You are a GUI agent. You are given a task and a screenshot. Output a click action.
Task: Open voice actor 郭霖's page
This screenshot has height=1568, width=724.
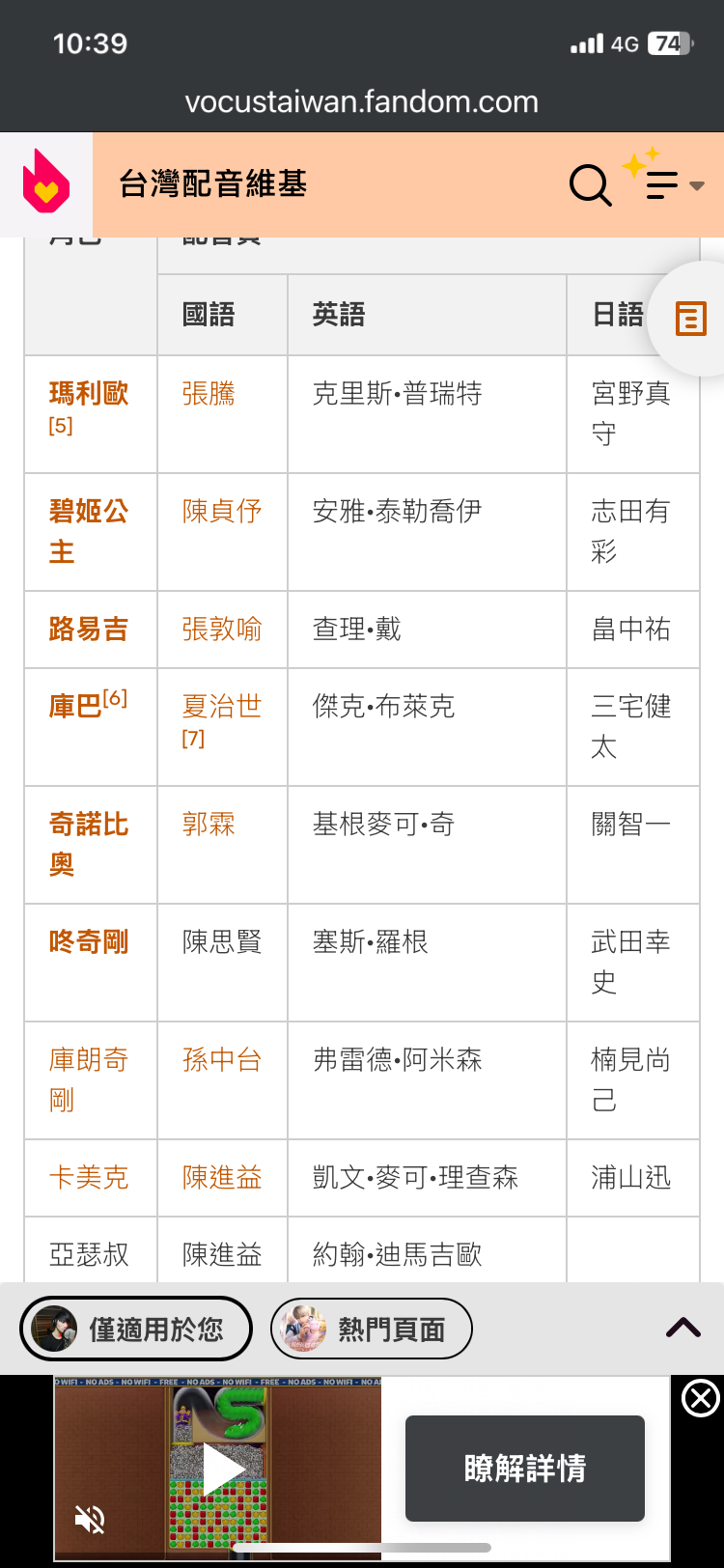coord(209,825)
